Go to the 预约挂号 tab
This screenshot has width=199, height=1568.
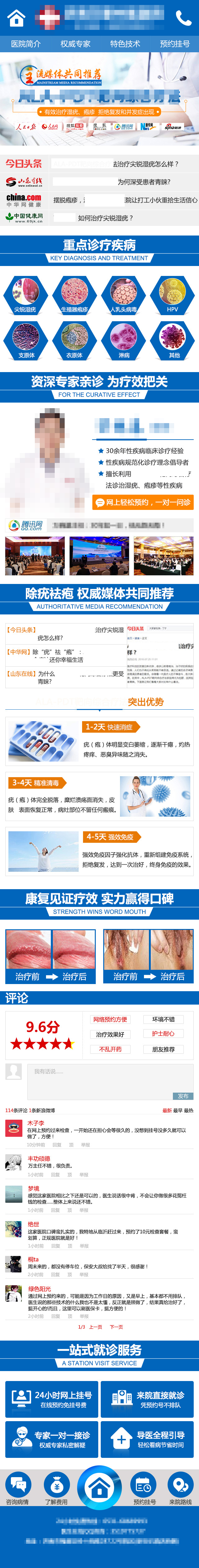174,44
